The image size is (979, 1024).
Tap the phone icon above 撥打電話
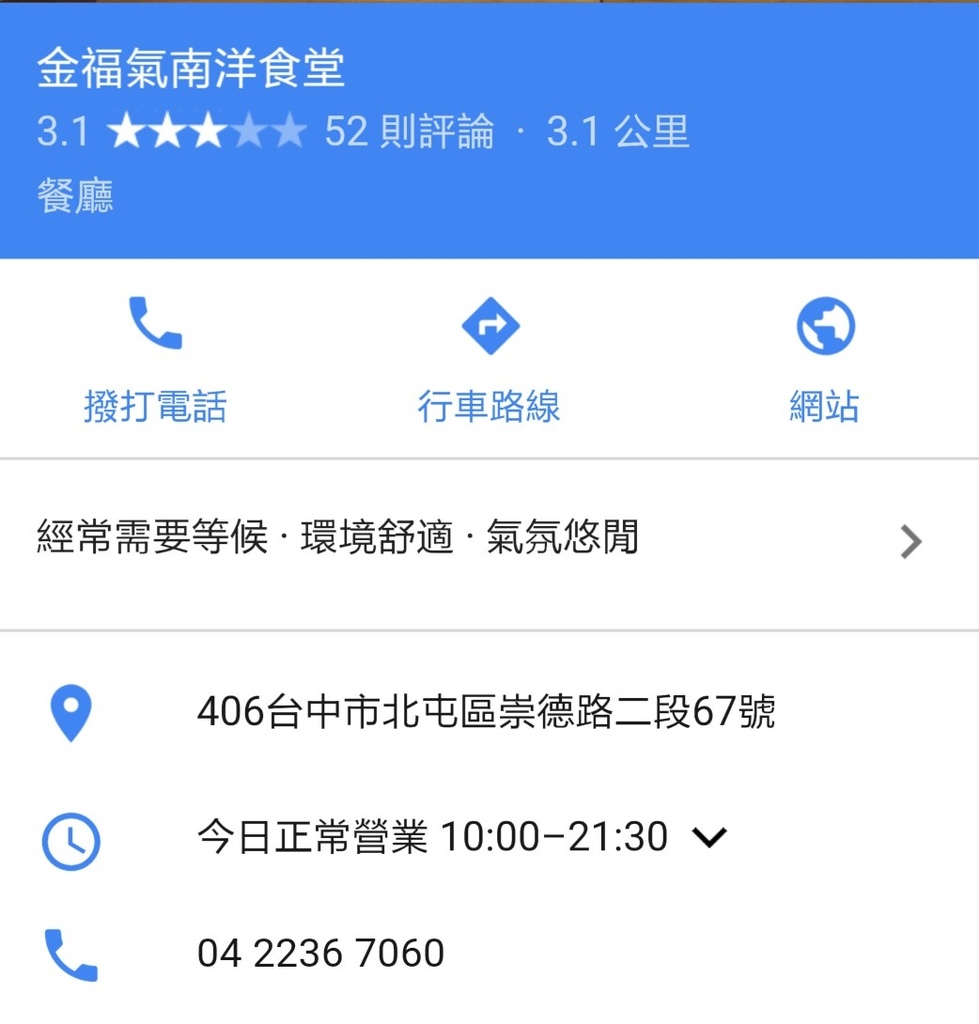tap(155, 322)
